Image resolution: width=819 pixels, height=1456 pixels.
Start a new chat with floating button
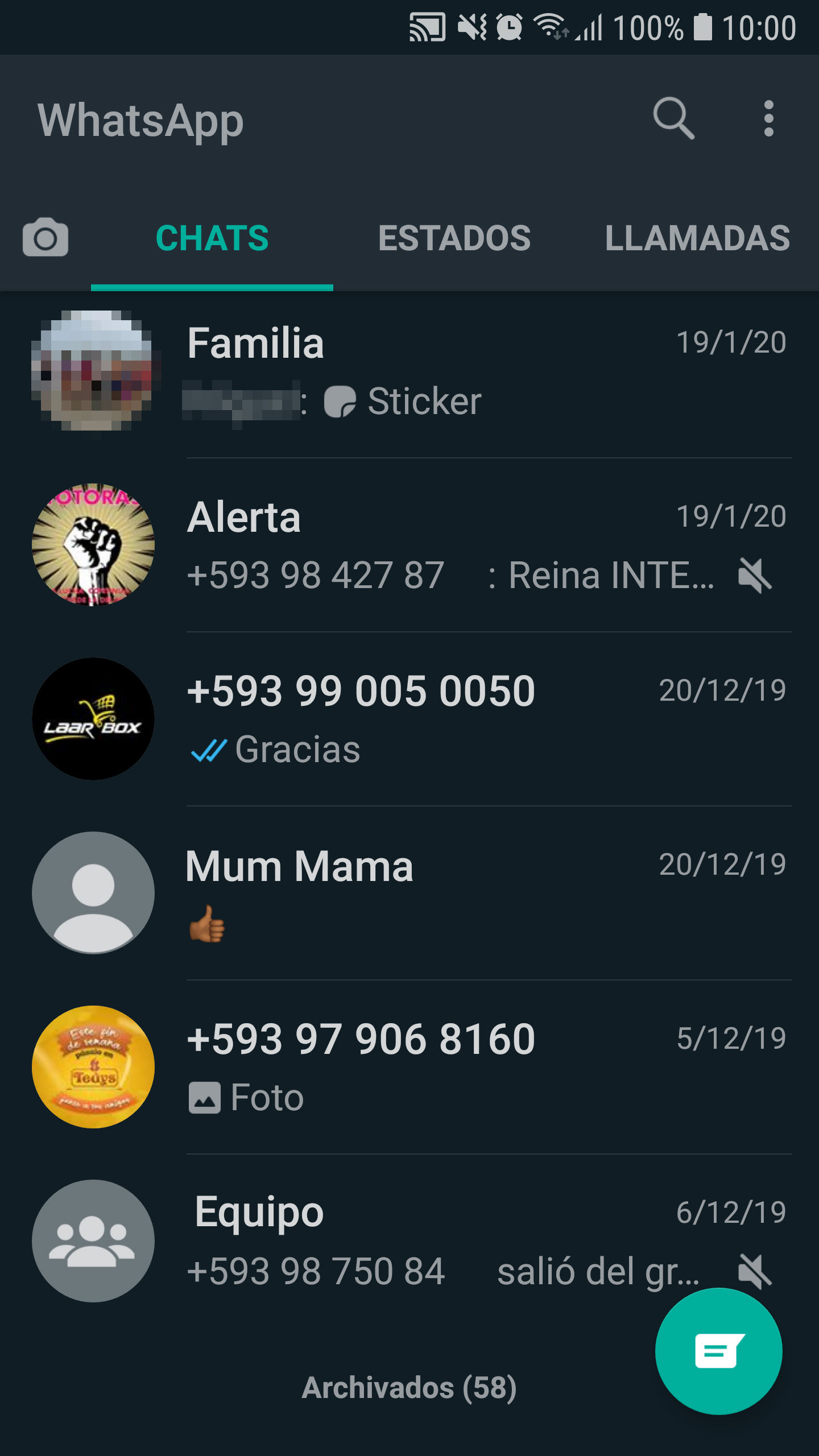pyautogui.click(x=718, y=1351)
